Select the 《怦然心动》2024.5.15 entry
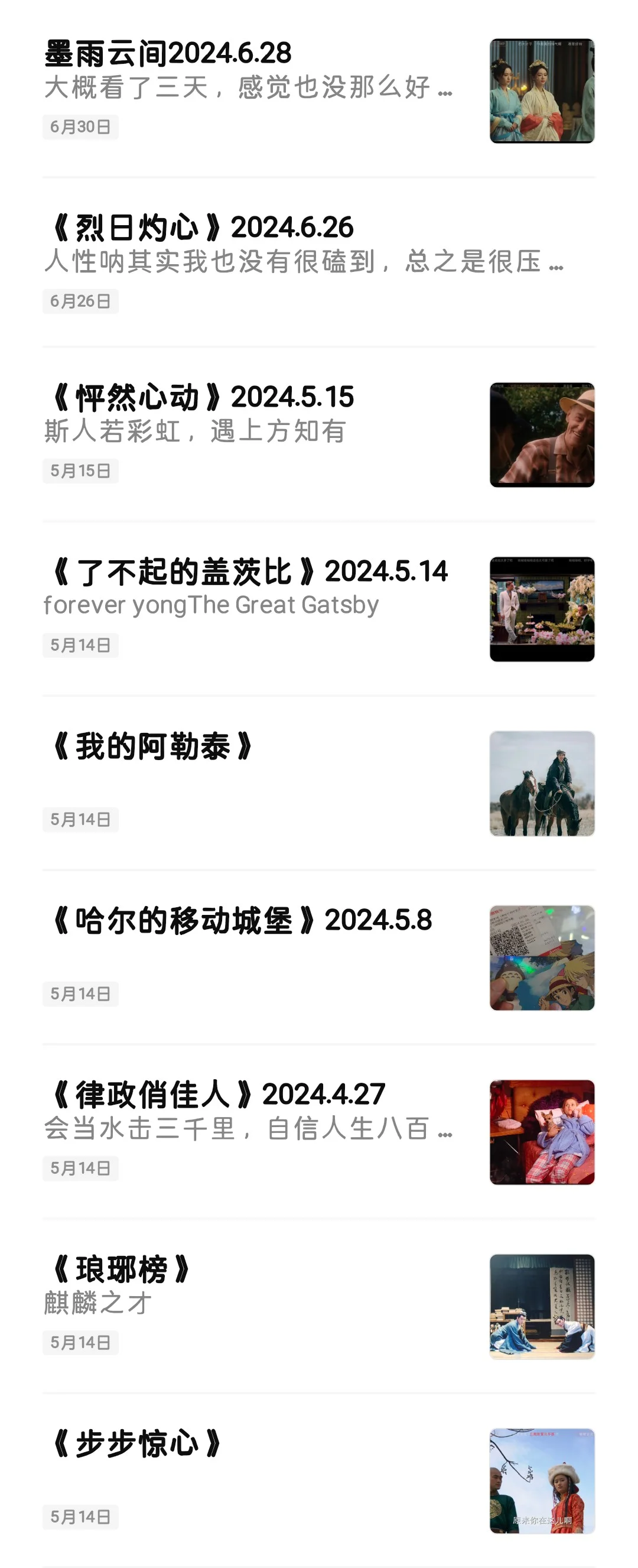 (x=201, y=398)
